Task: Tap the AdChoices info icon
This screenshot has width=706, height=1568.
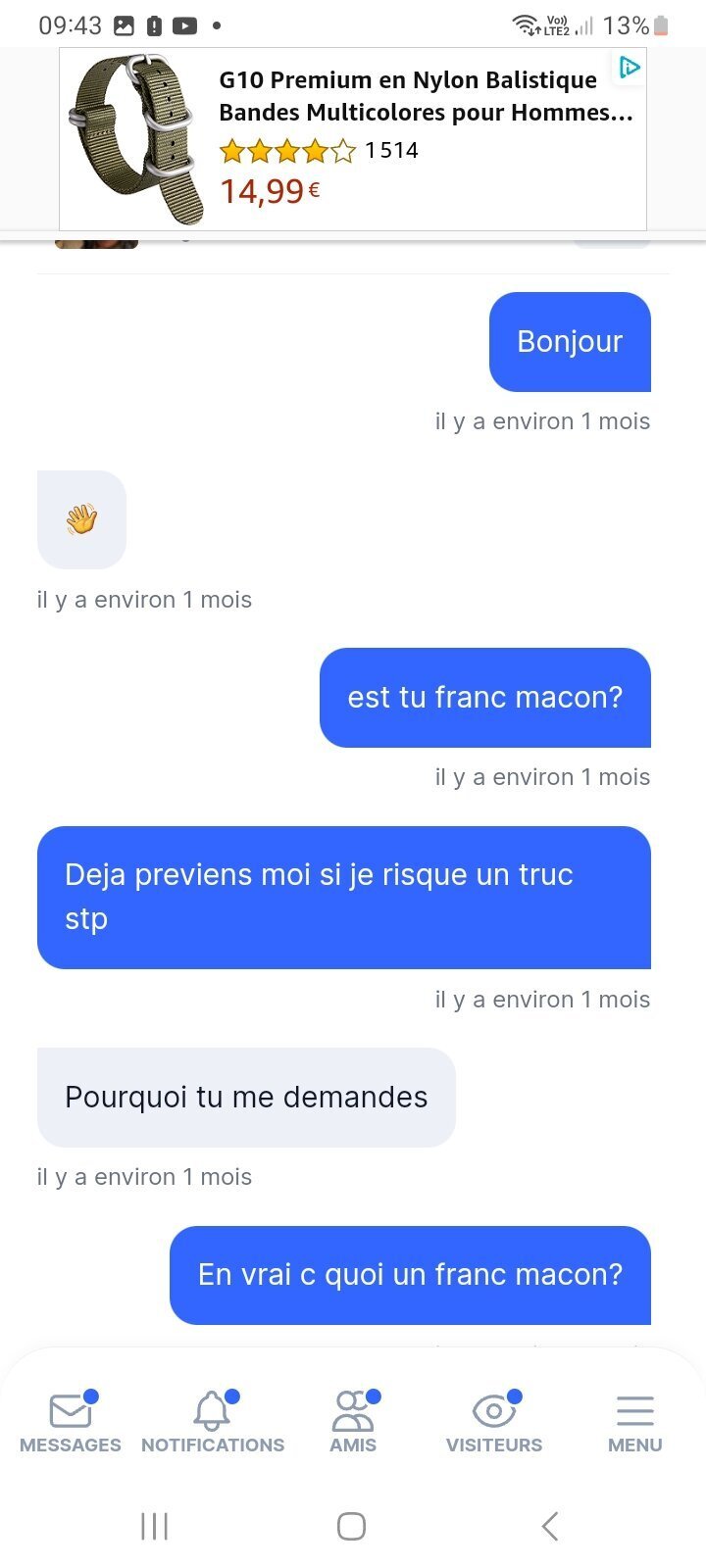Action: click(629, 68)
